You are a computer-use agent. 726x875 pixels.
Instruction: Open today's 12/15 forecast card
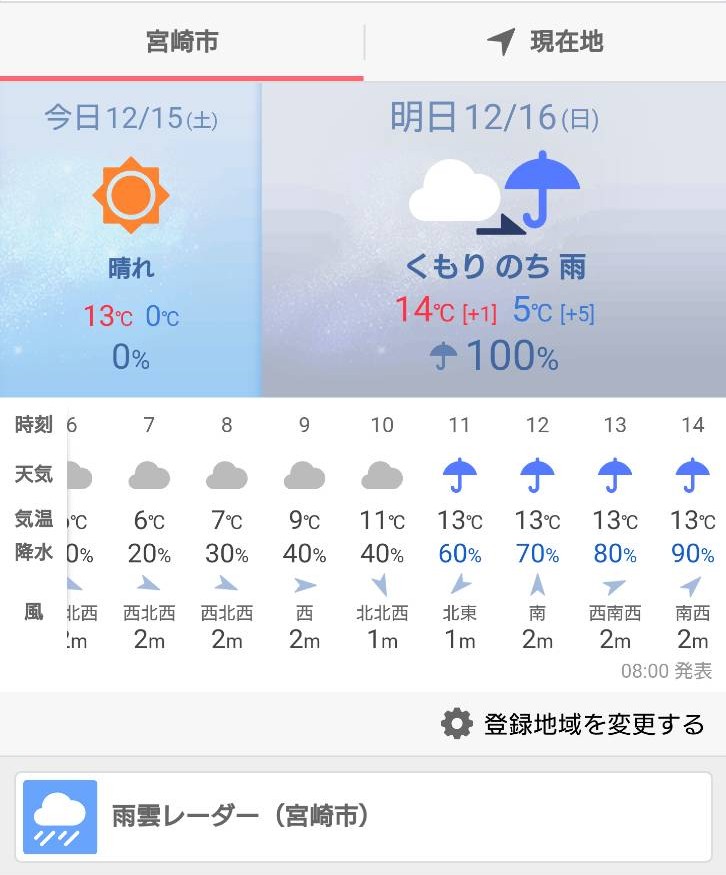coord(131,240)
